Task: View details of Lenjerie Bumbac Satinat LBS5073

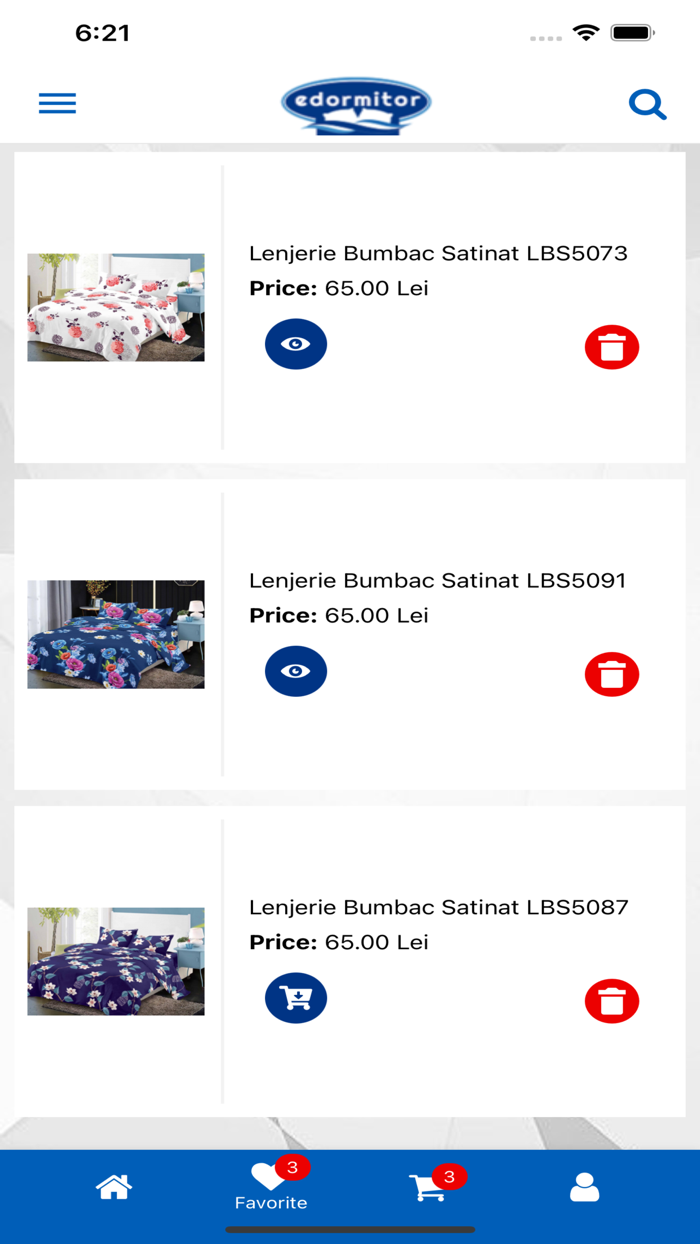Action: click(296, 344)
